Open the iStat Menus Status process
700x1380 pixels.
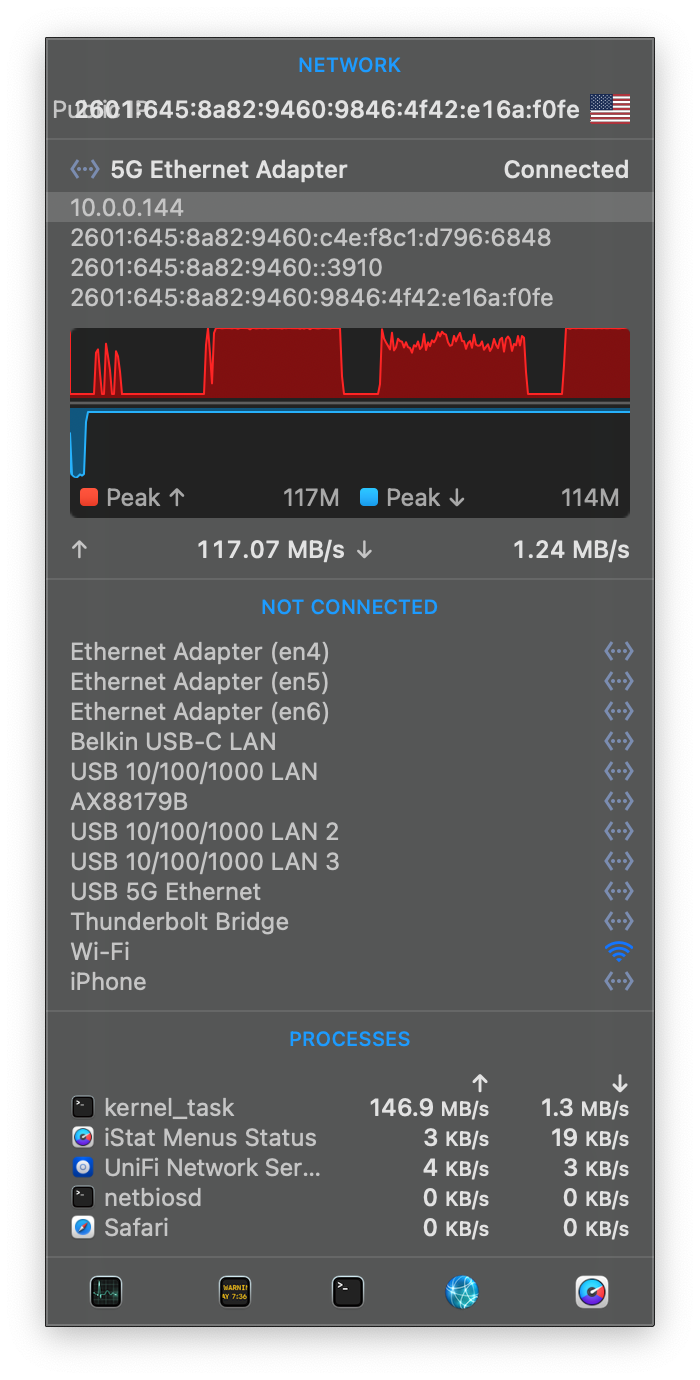pos(349,1138)
